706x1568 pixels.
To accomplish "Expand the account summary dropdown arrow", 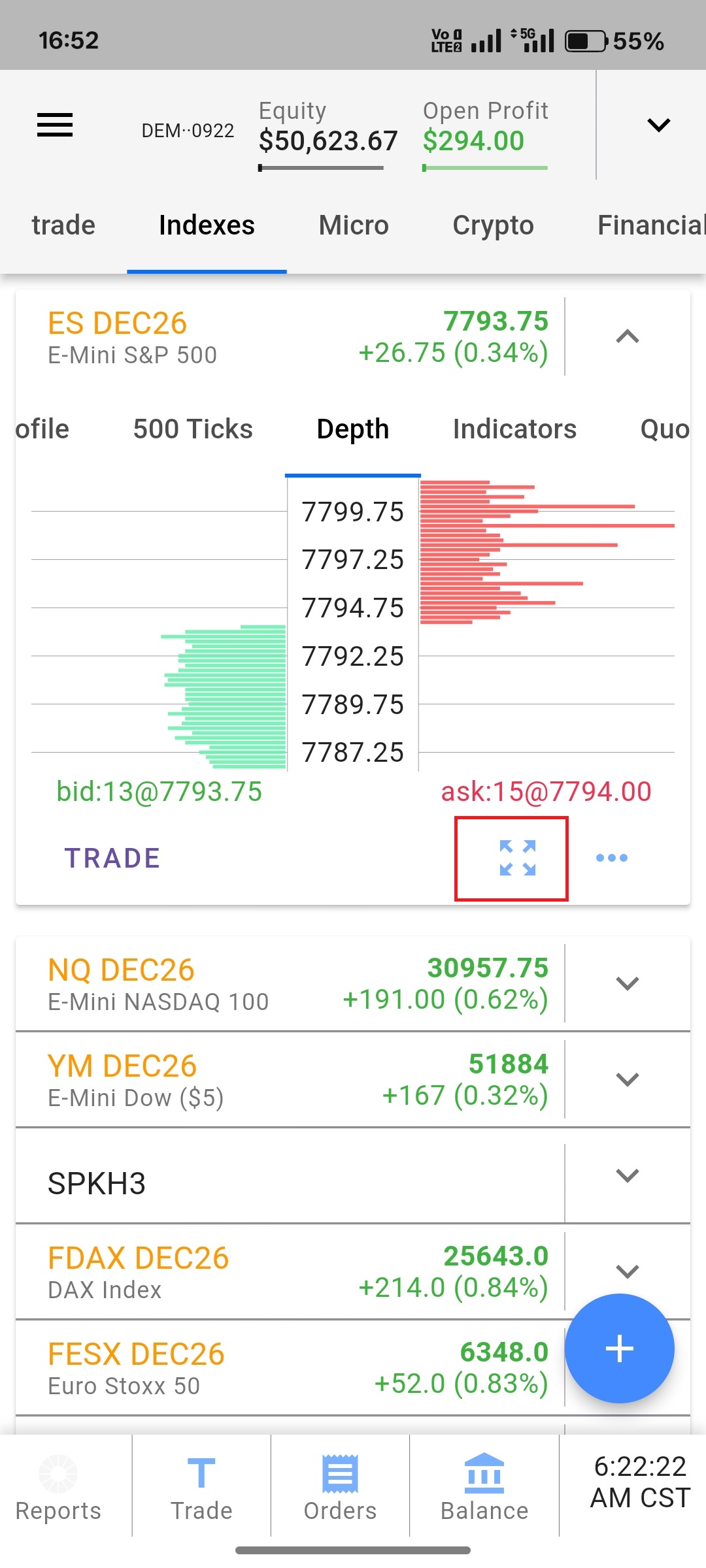I will (x=658, y=125).
